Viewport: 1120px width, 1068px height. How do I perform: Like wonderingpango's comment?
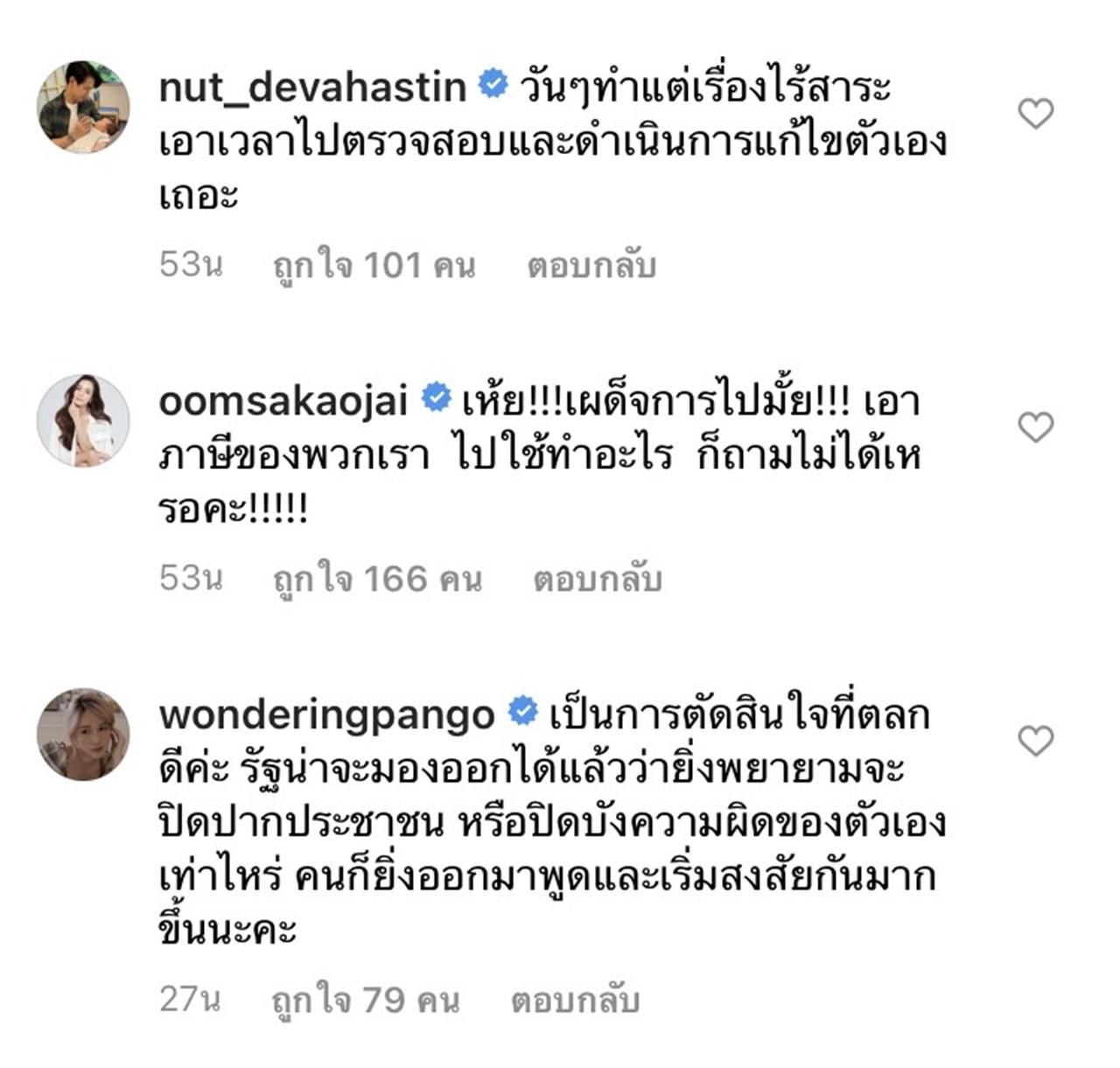click(x=1036, y=741)
